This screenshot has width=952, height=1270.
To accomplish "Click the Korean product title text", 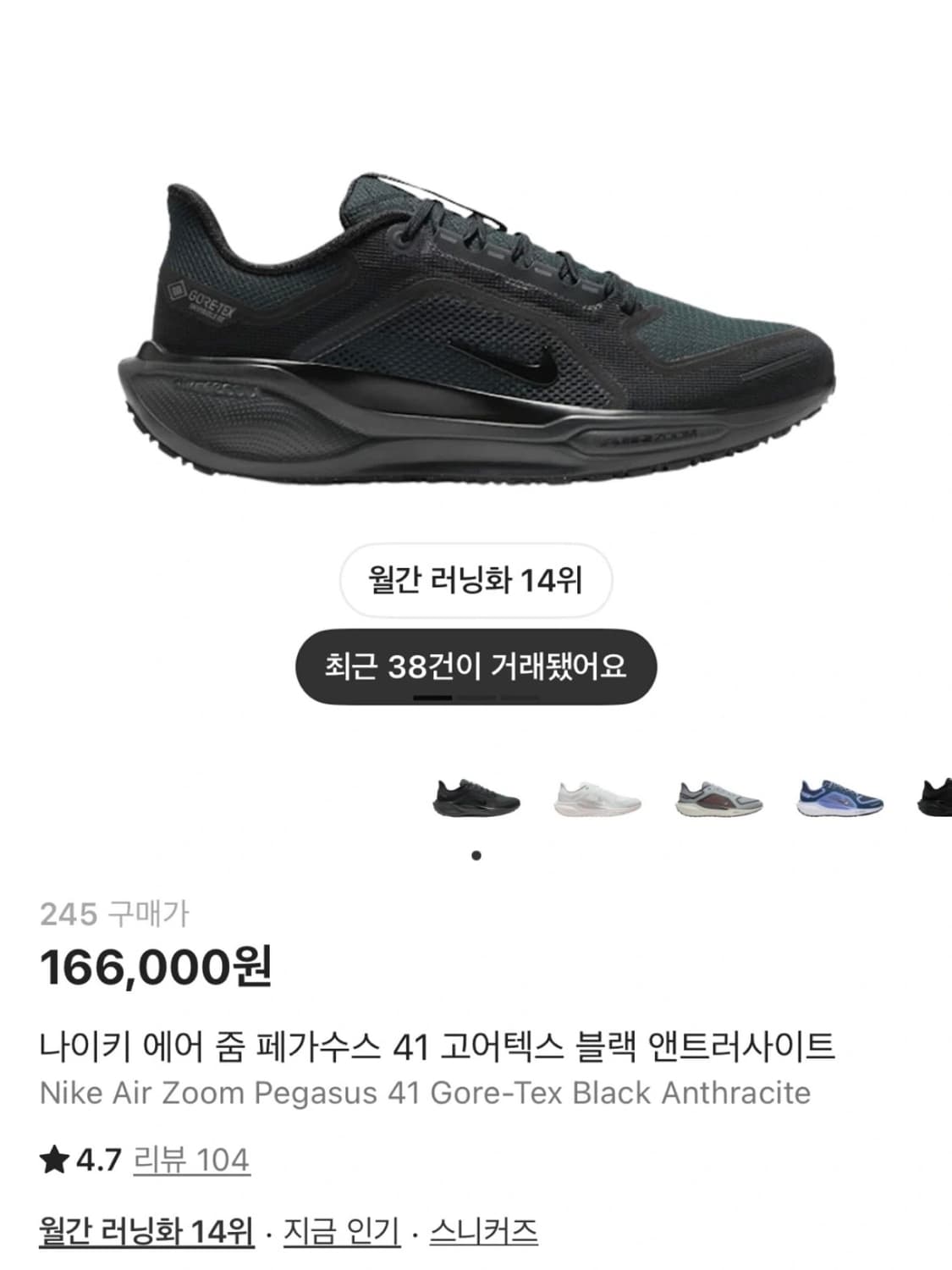I will point(440,1045).
